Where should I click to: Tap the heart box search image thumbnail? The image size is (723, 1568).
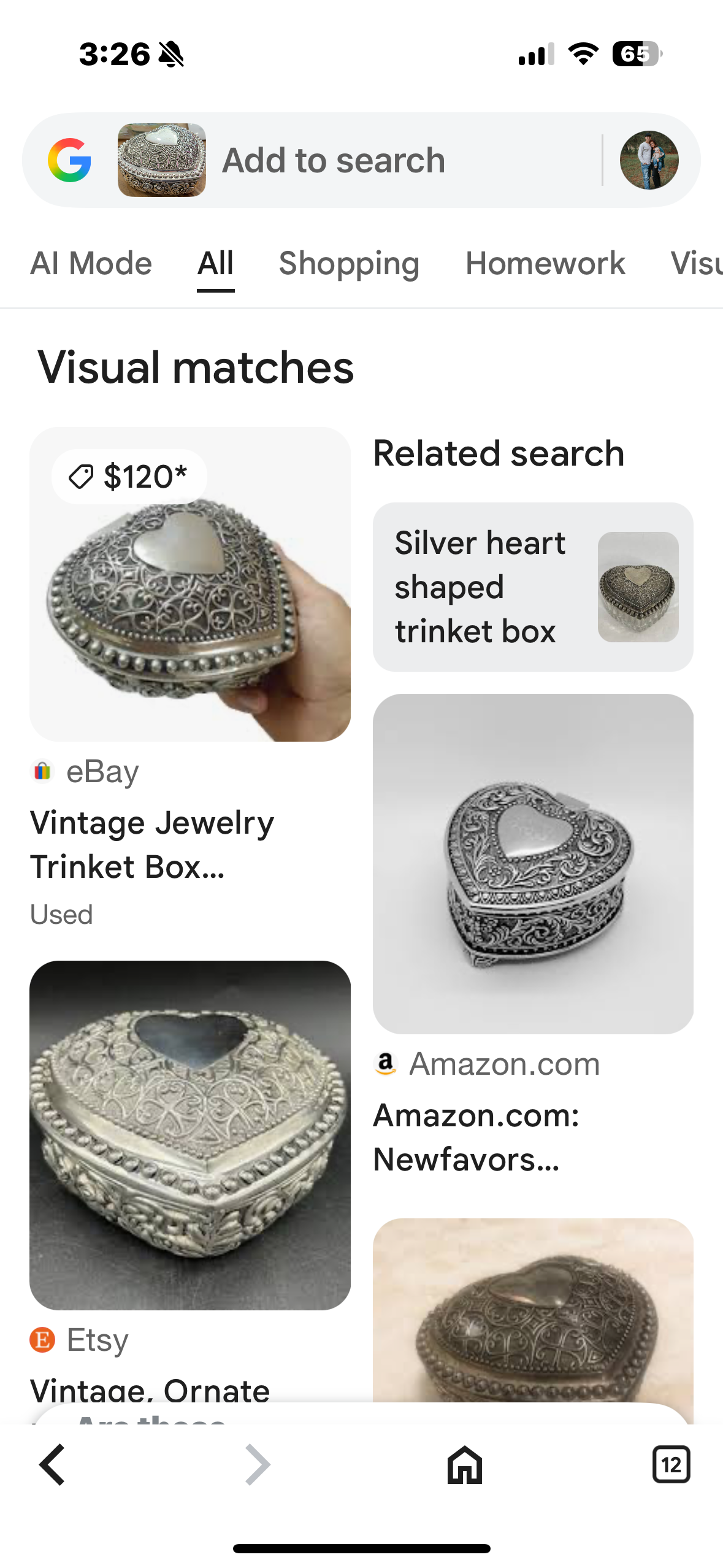click(162, 161)
